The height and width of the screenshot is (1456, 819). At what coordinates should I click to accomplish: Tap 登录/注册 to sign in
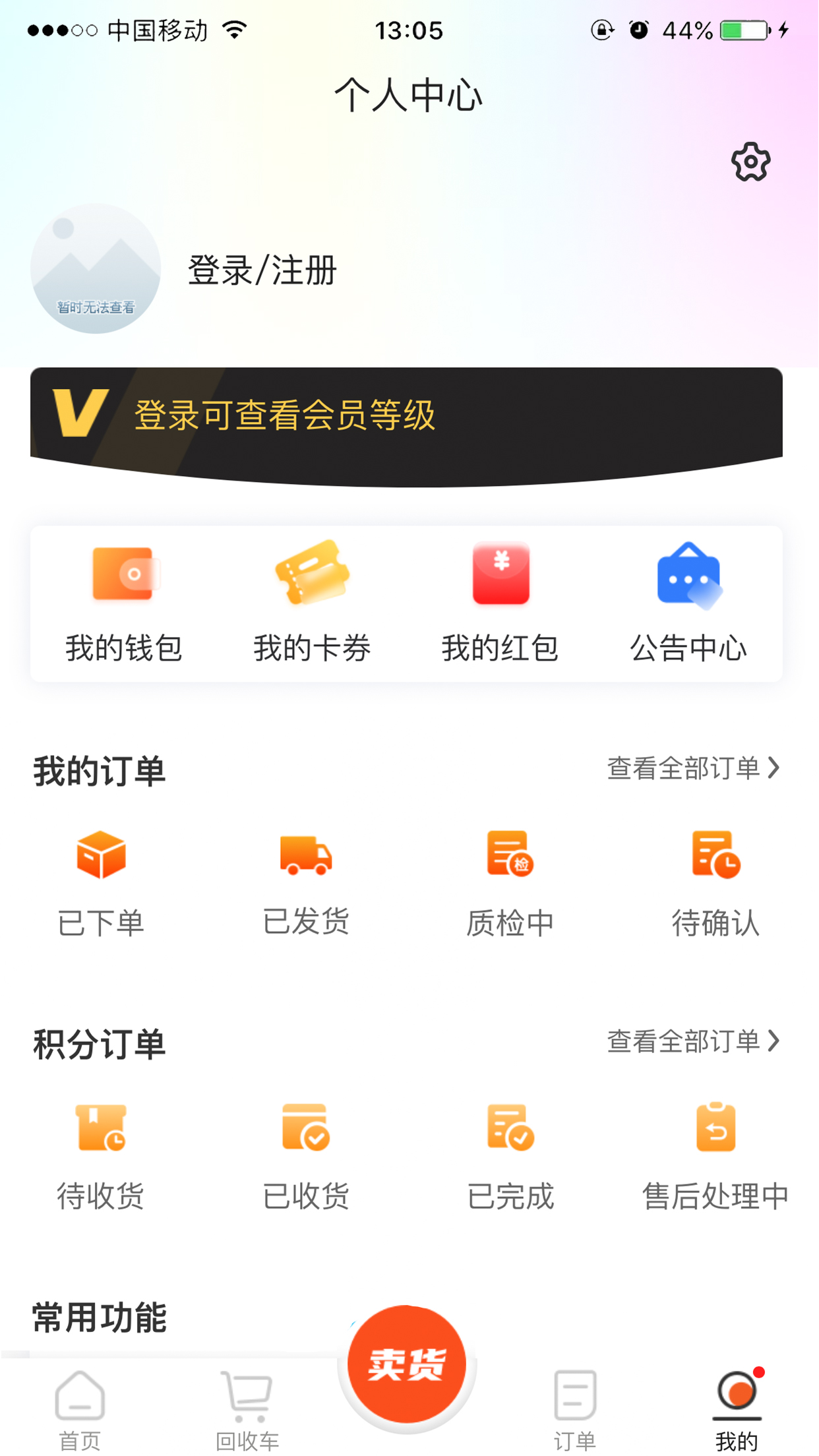(262, 270)
